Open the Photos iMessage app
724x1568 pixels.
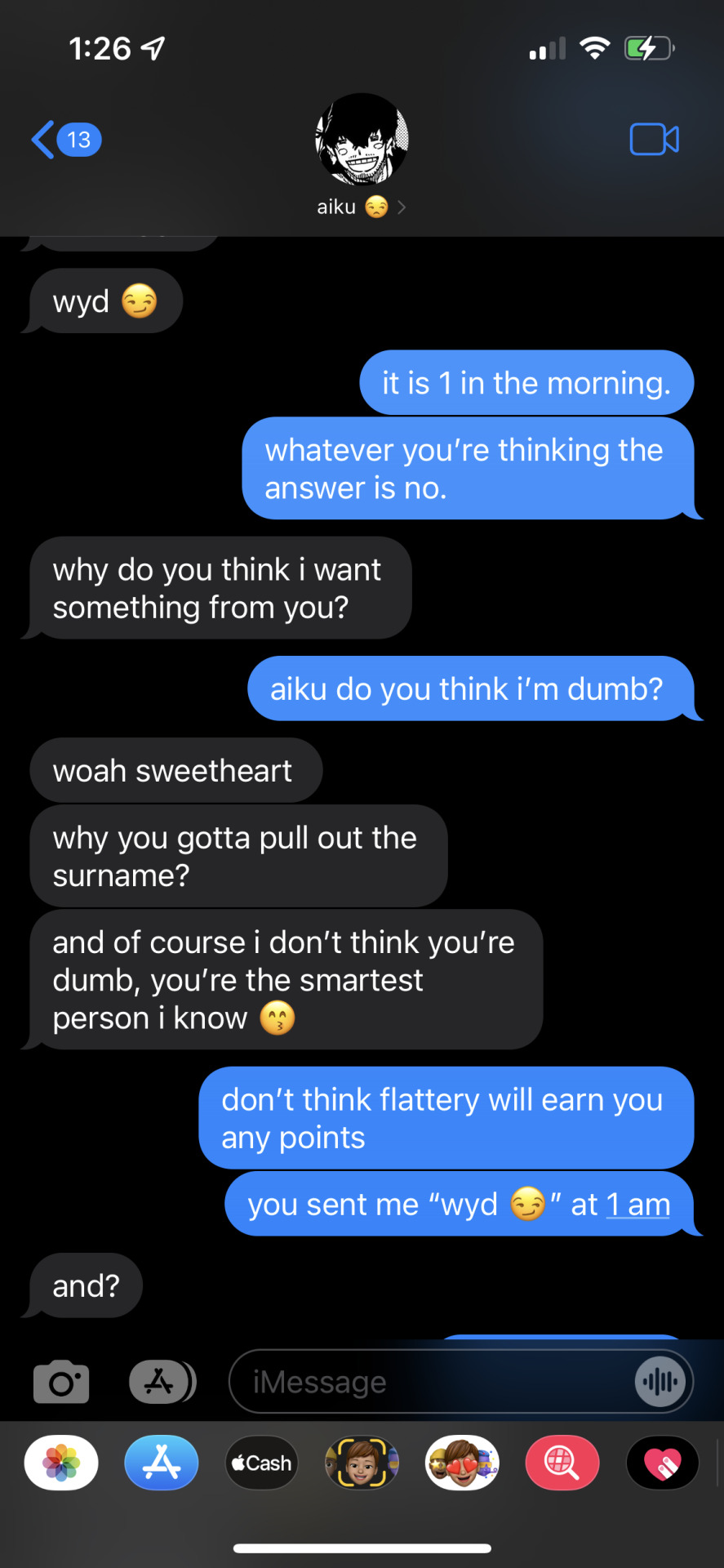pyautogui.click(x=61, y=1463)
